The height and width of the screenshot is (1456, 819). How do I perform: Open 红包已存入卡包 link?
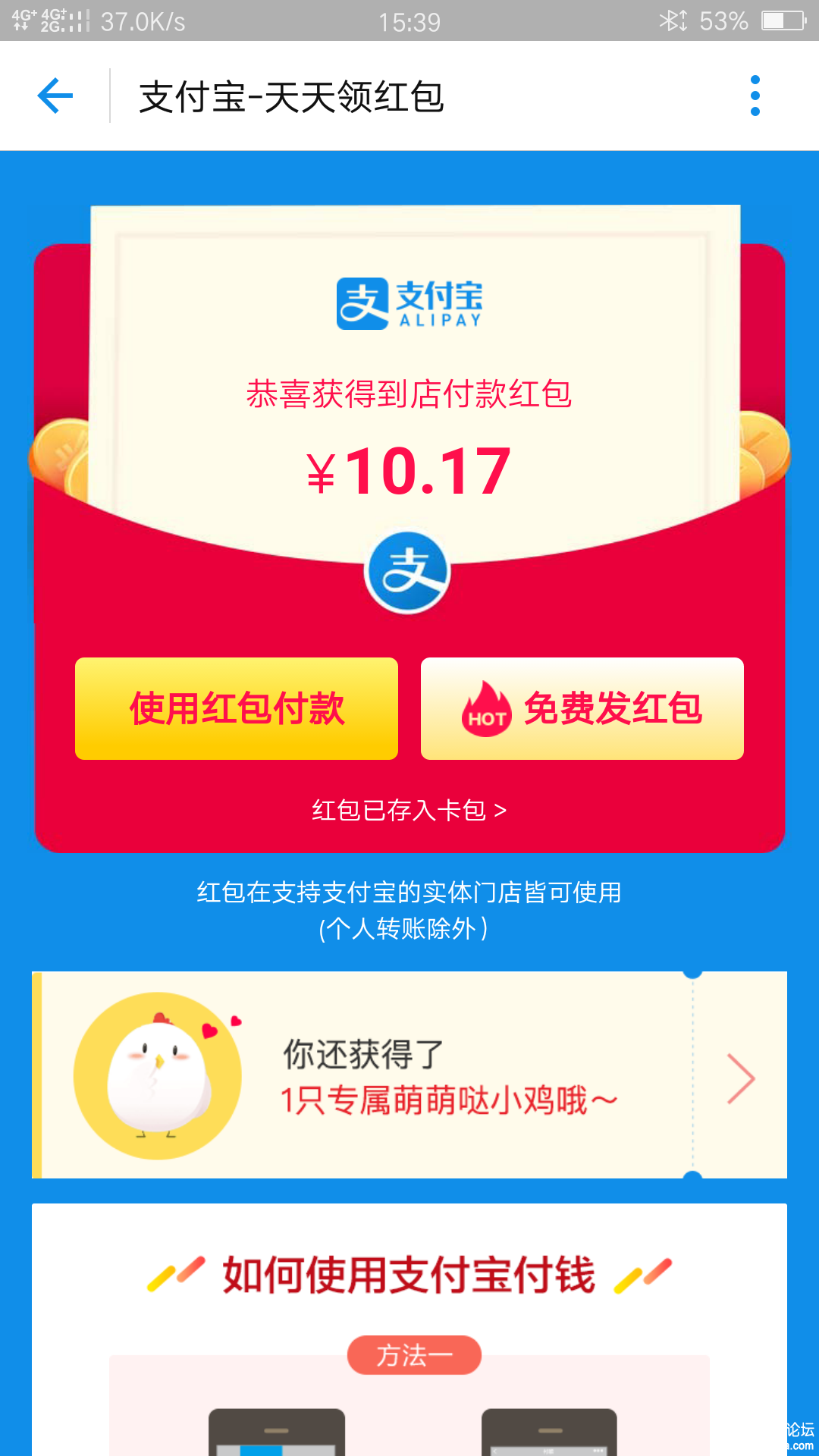pos(409,810)
